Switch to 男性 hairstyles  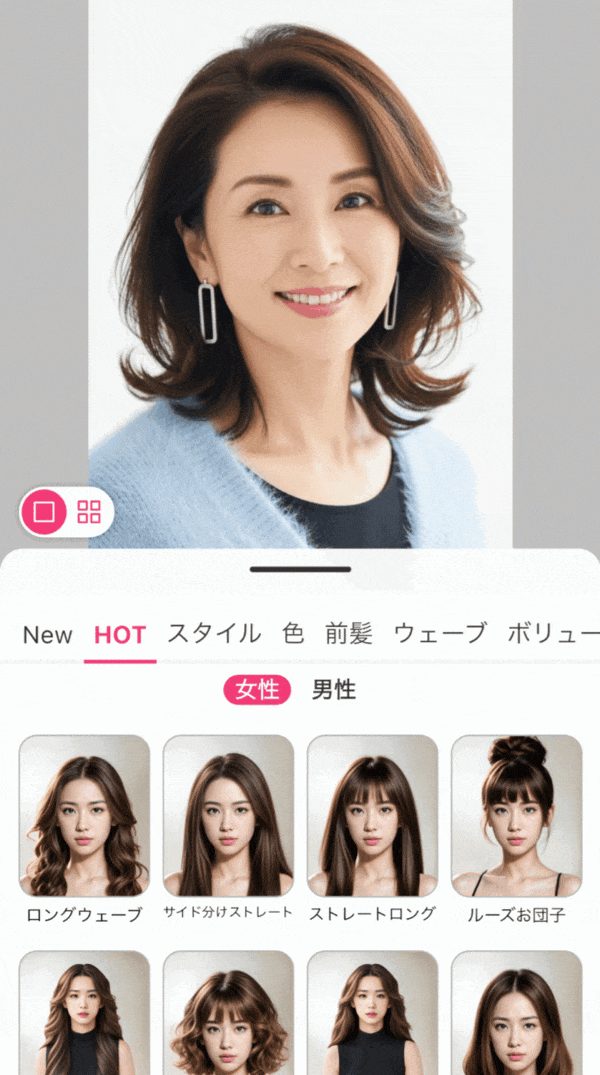pyautogui.click(x=333, y=690)
